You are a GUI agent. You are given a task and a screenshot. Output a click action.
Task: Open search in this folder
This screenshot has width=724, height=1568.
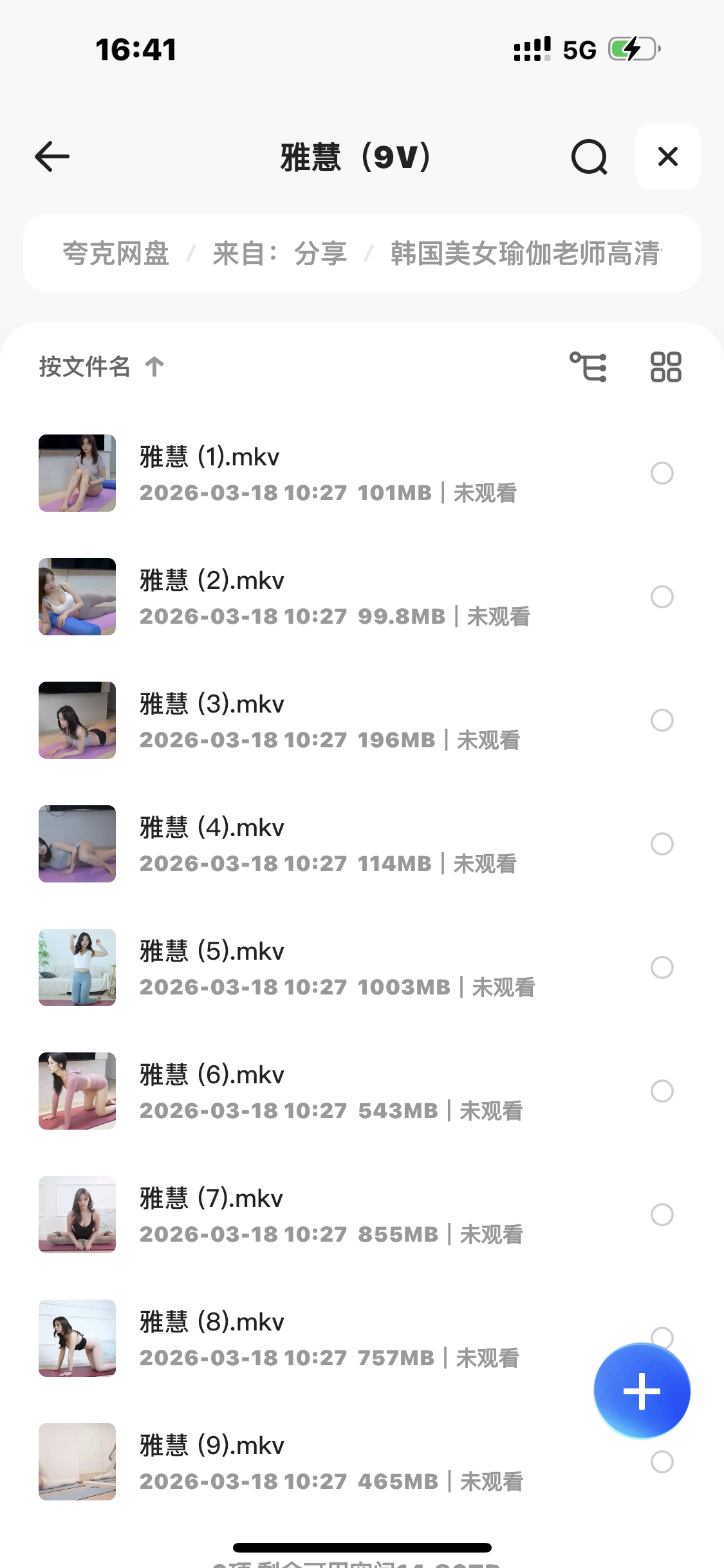(x=589, y=157)
